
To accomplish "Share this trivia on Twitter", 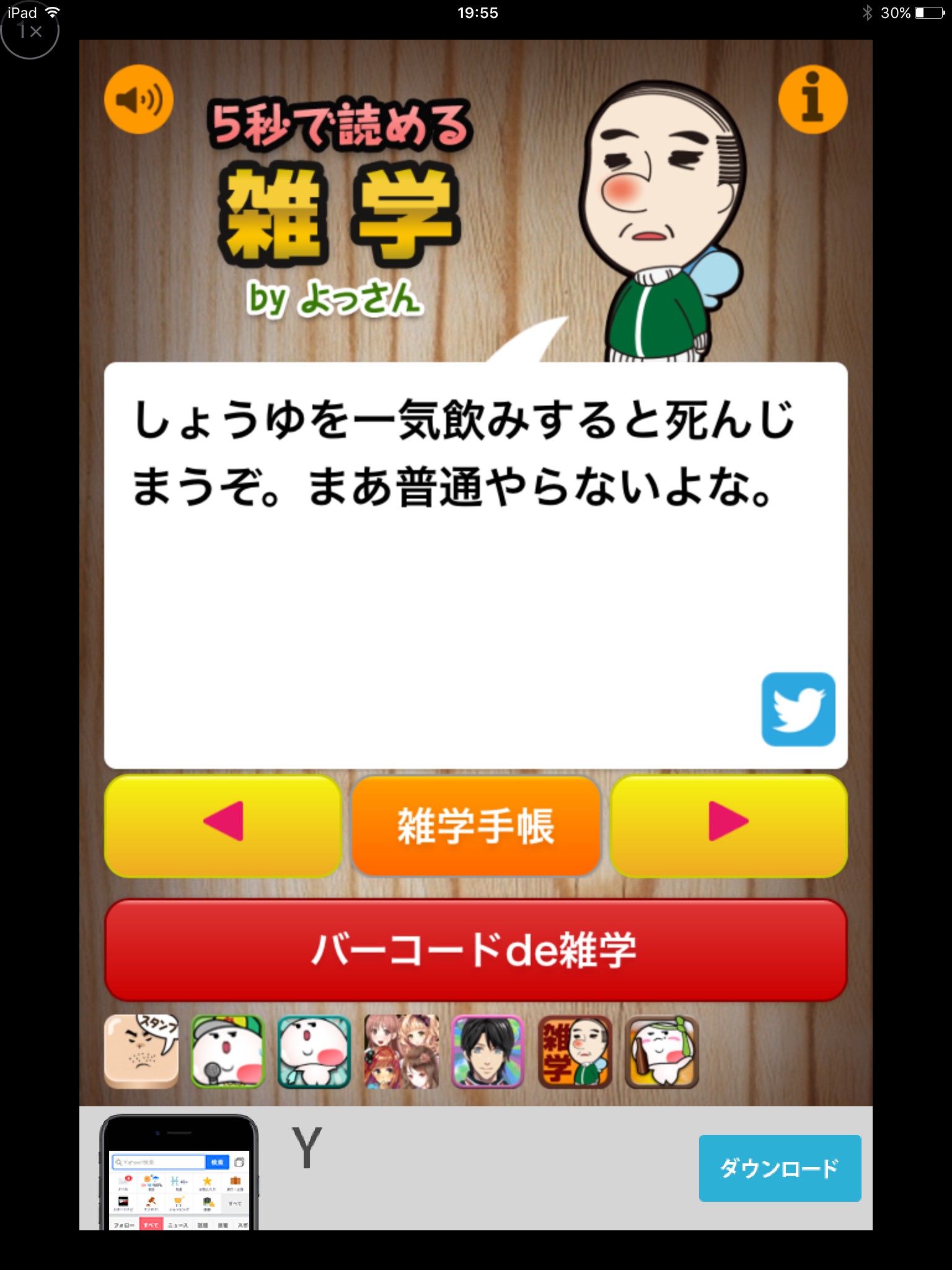I will click(x=798, y=709).
